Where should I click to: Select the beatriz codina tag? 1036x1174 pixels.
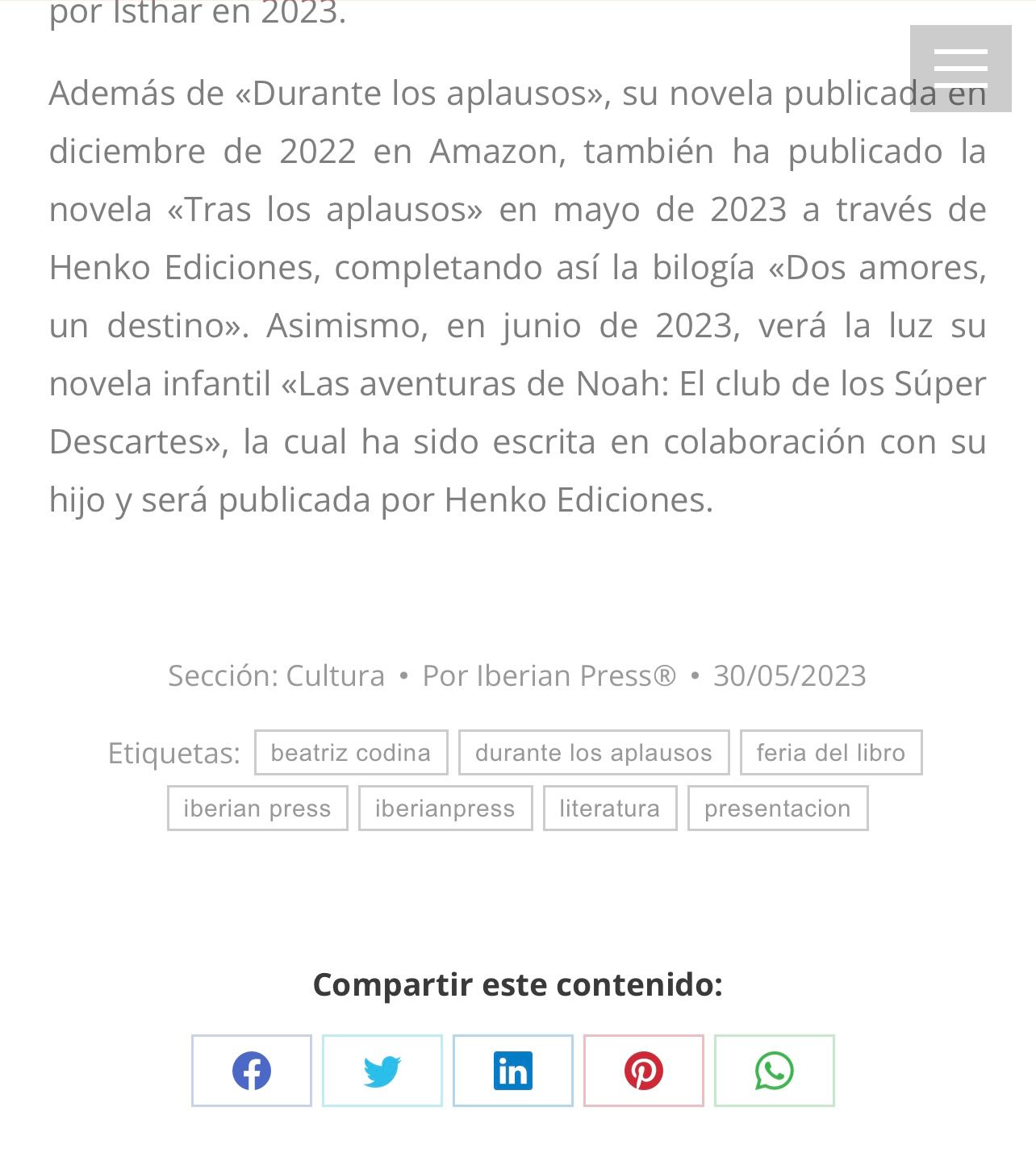pyautogui.click(x=351, y=753)
